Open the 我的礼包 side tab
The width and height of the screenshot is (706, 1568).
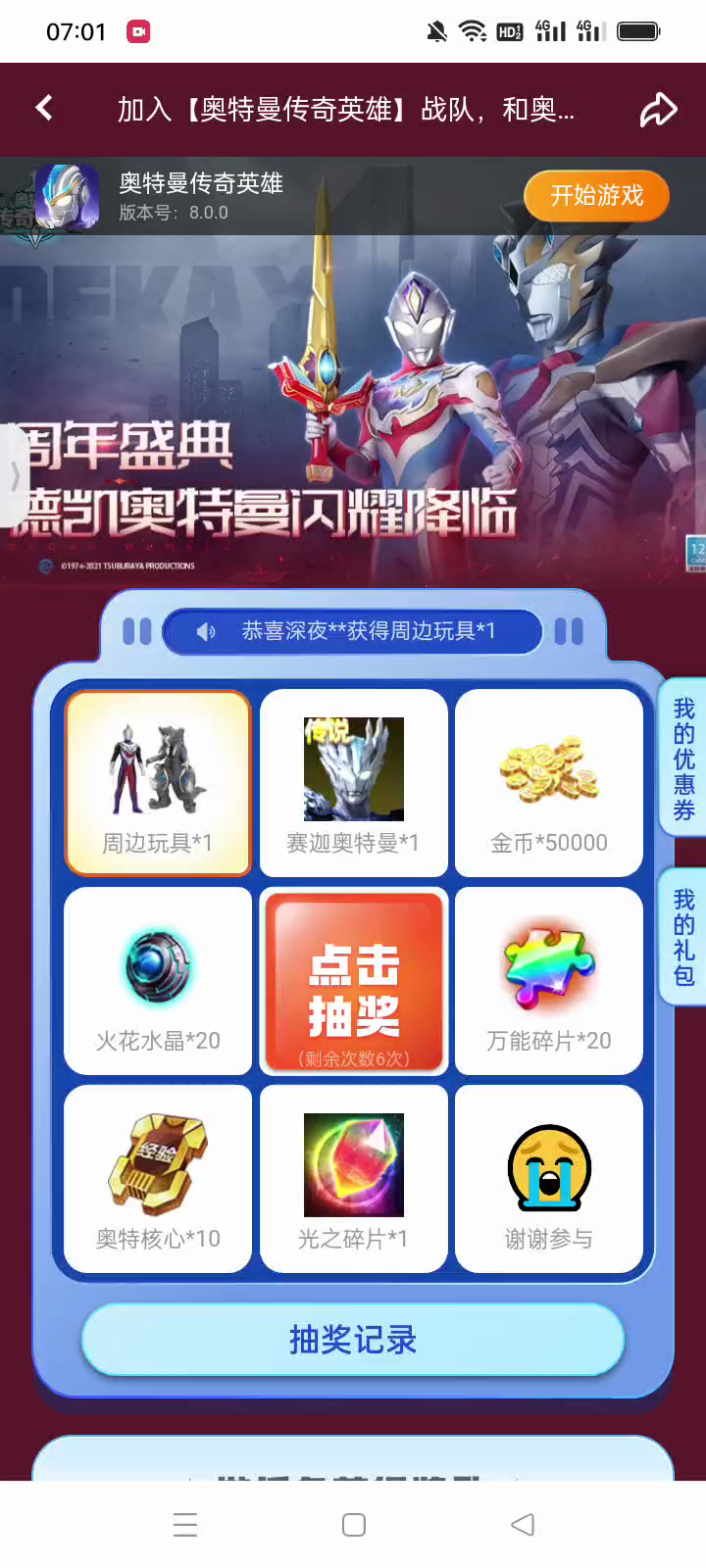(683, 937)
